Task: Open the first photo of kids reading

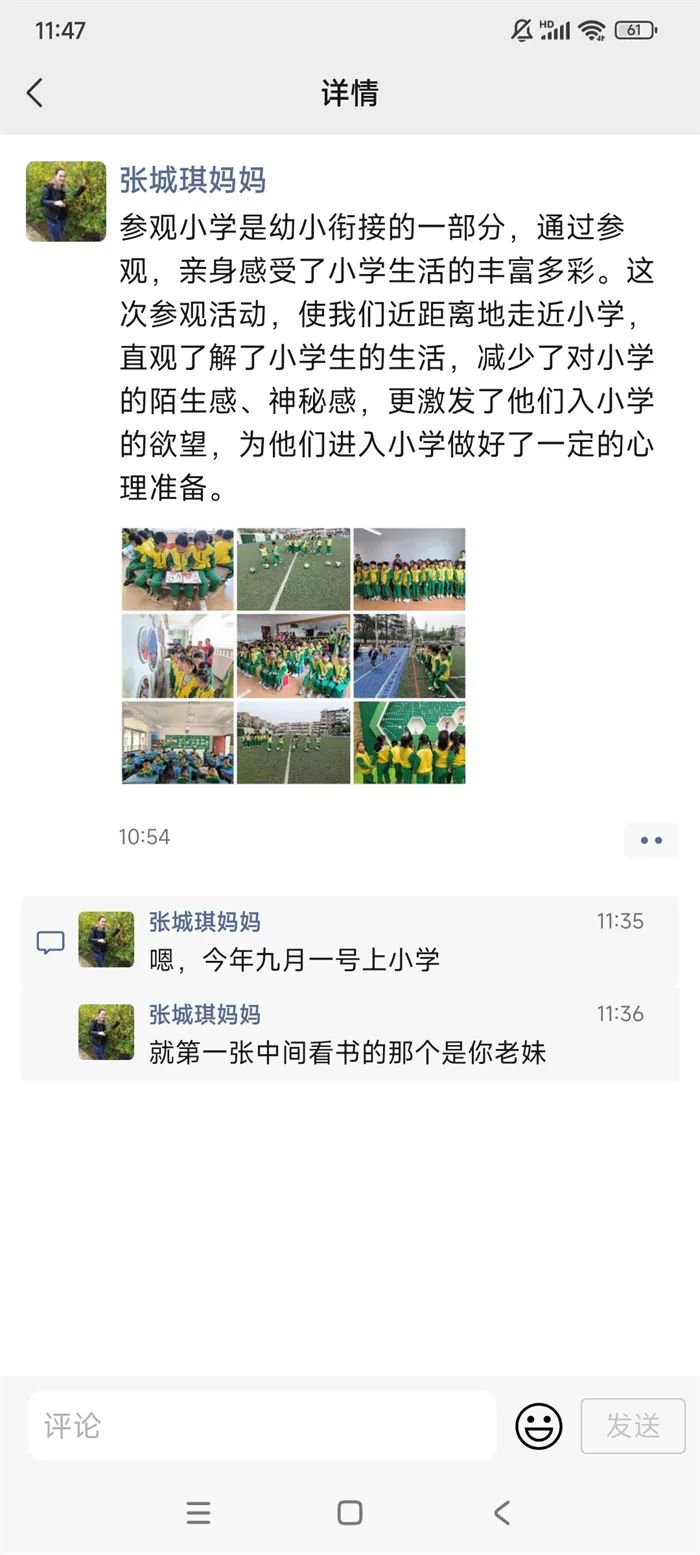Action: click(x=178, y=569)
